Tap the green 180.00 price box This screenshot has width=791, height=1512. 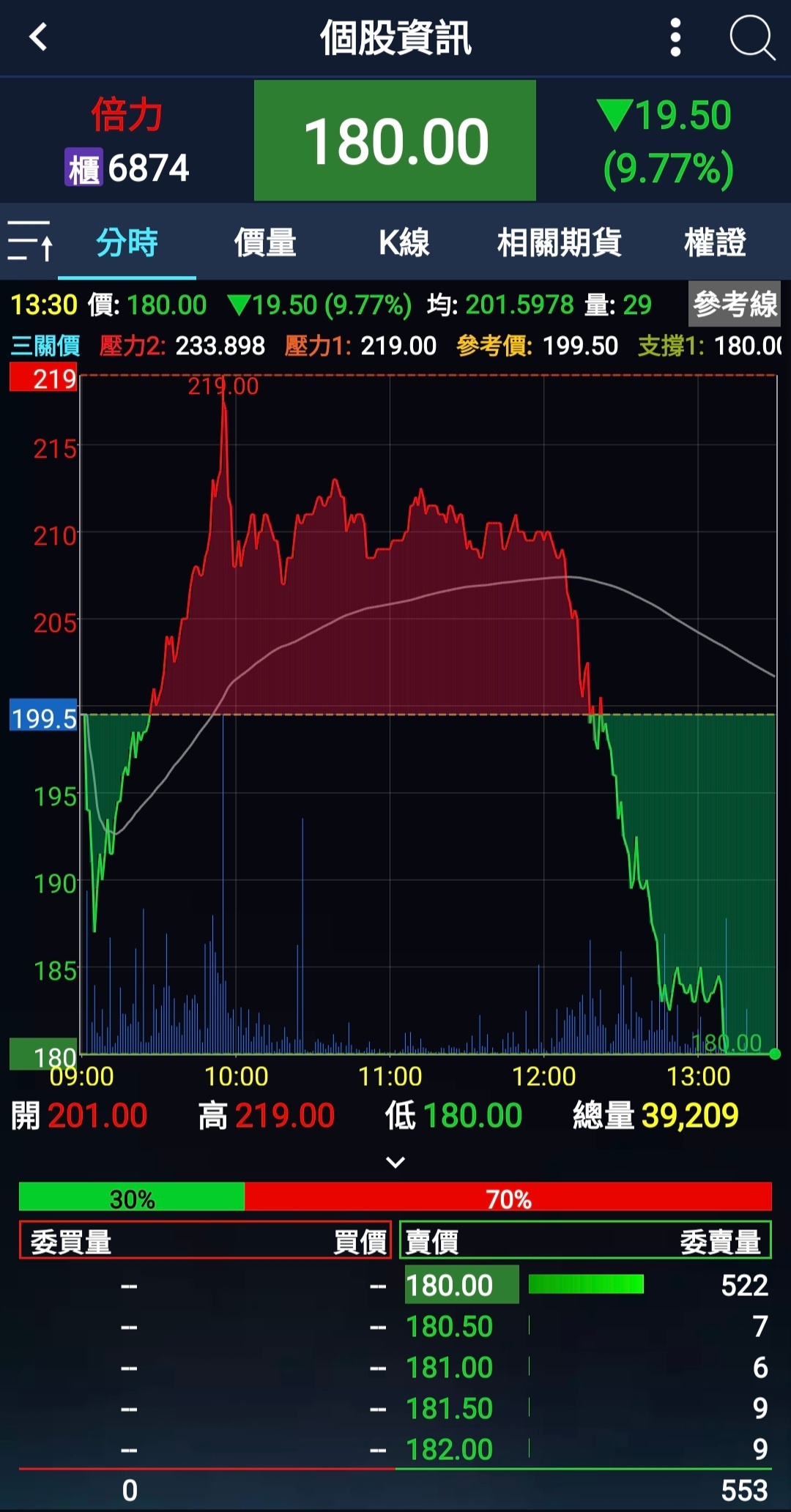coord(395,141)
